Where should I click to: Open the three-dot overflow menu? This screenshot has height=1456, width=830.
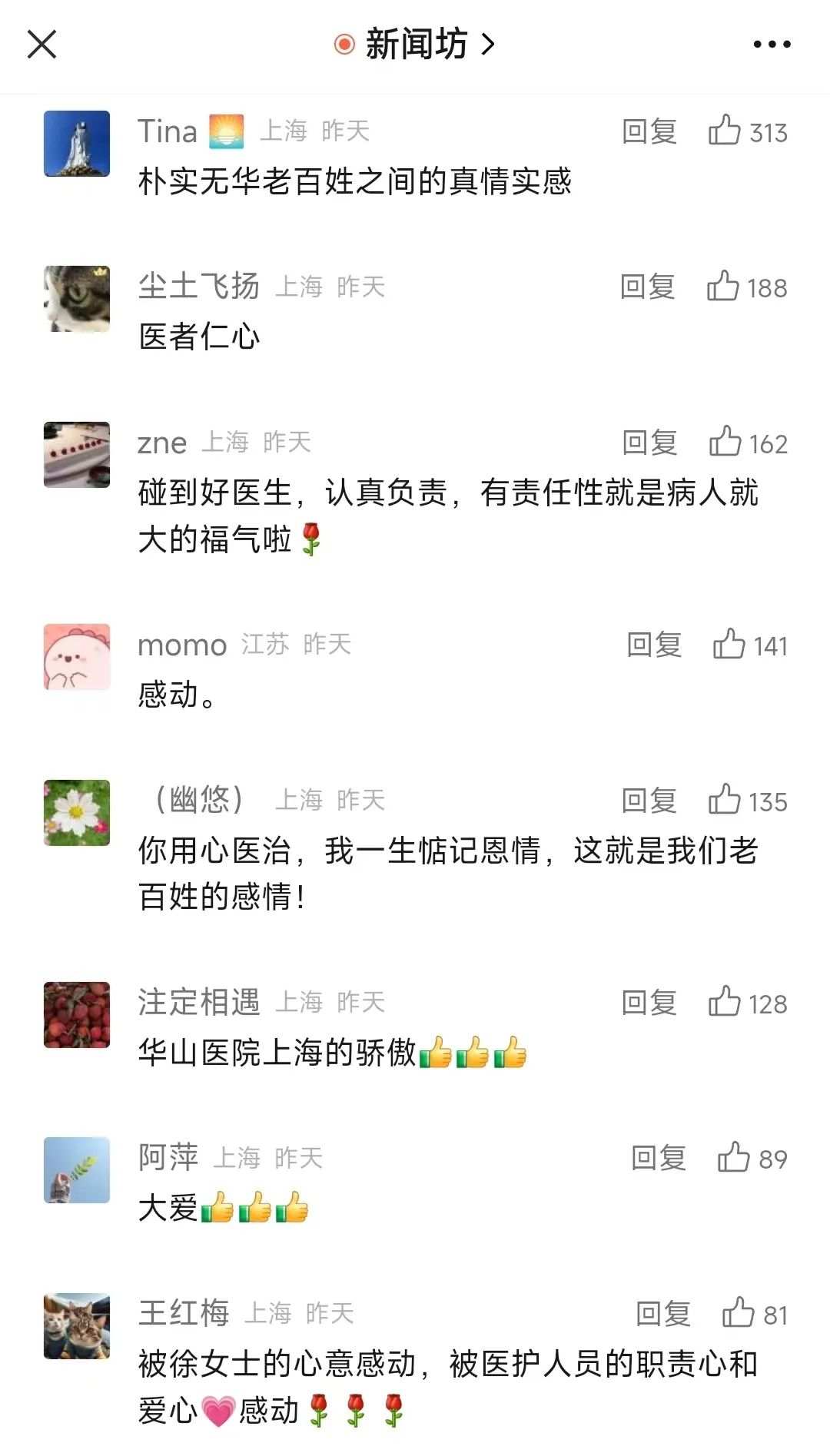click(771, 45)
